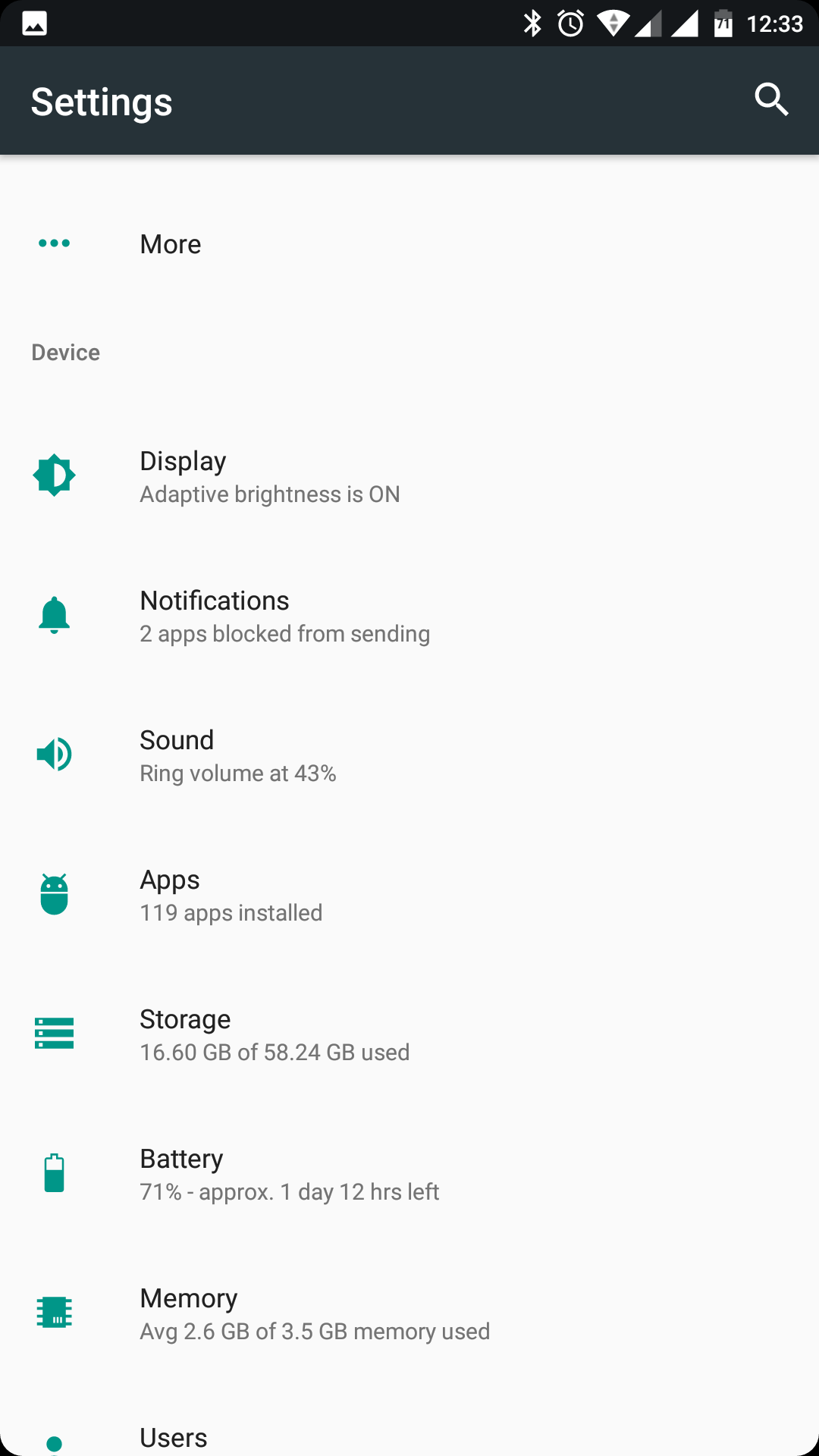819x1456 pixels.
Task: View Memory usage
Action: coord(409,1313)
